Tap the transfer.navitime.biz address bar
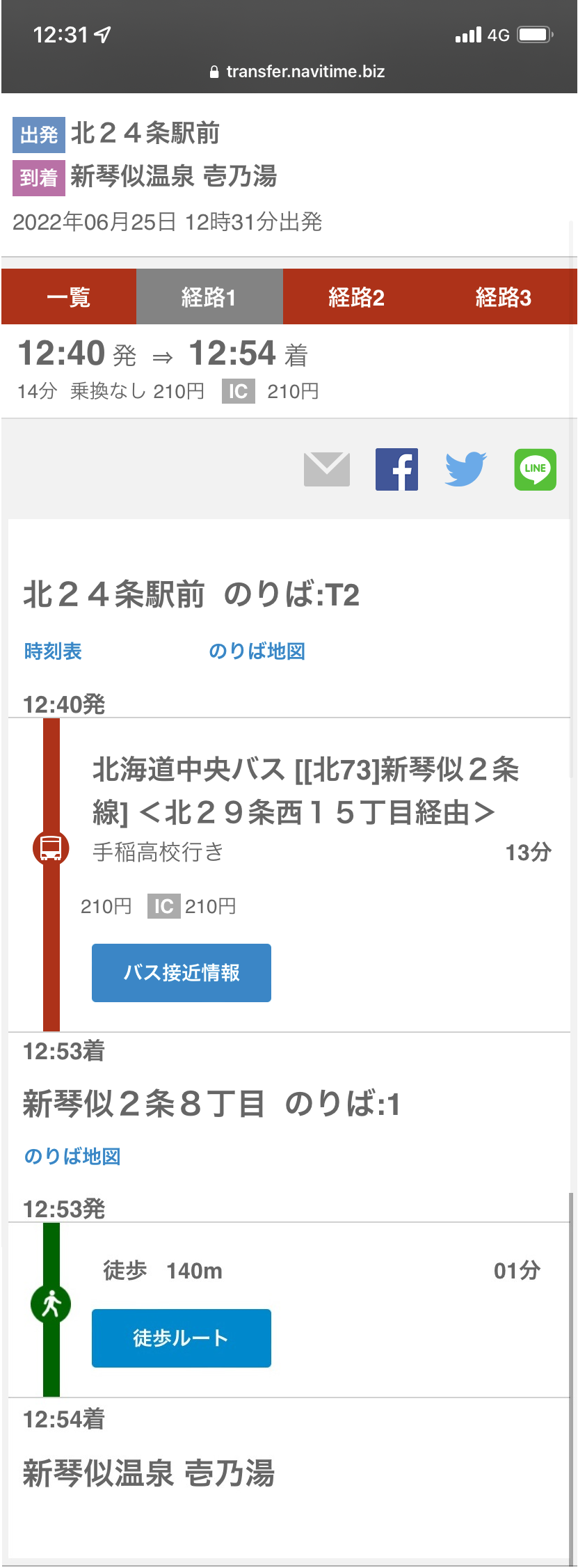 [297, 72]
